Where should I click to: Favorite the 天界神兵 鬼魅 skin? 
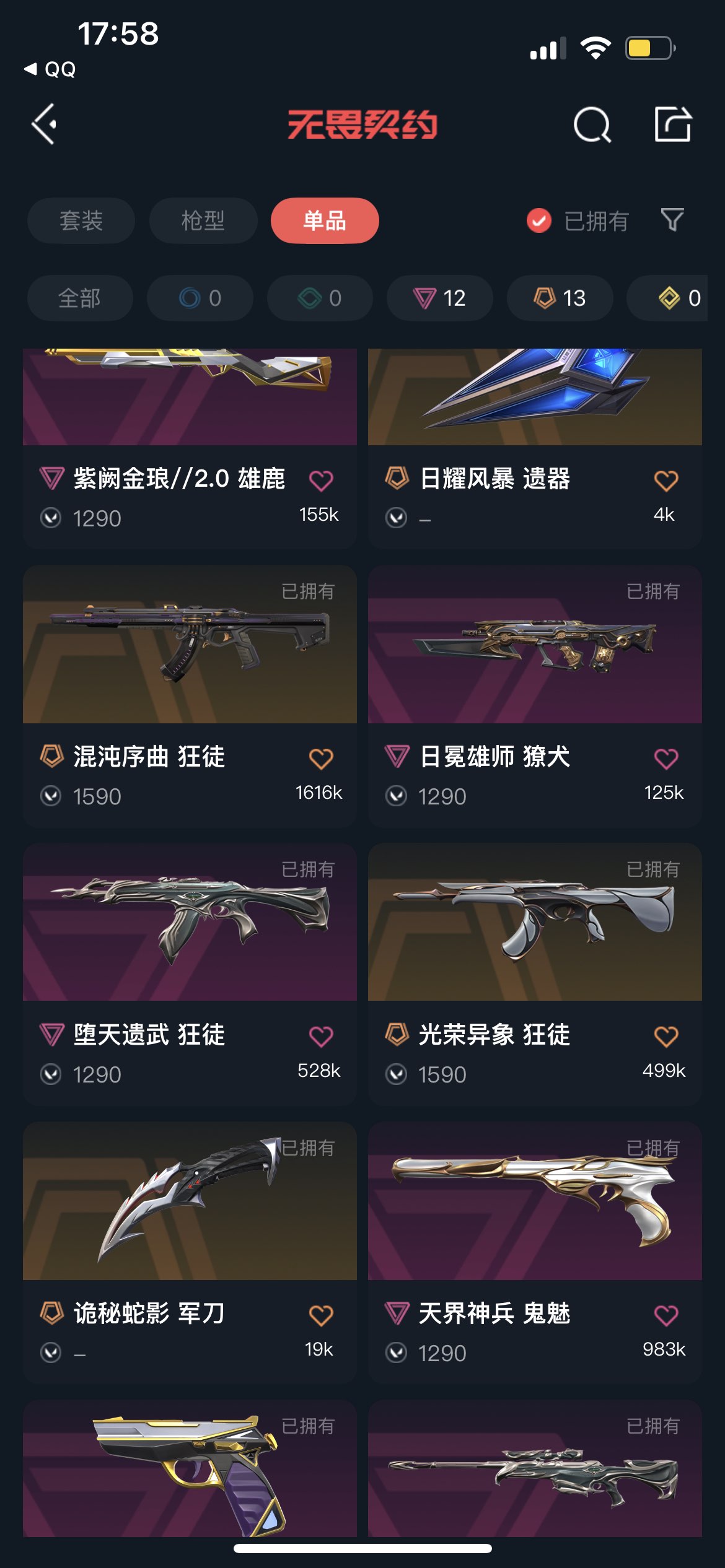pyautogui.click(x=666, y=1315)
